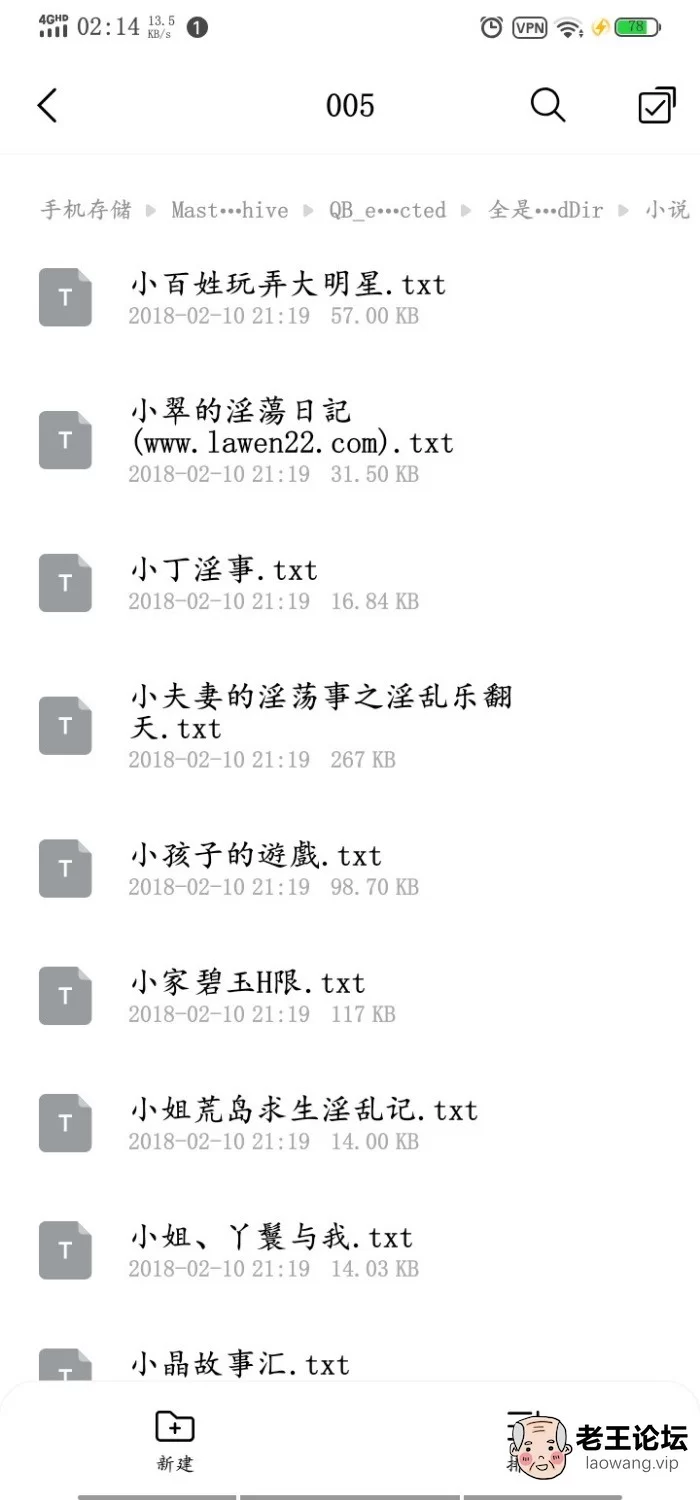
Task: Go to Mast···hive breadcrumb folder
Action: tap(230, 210)
